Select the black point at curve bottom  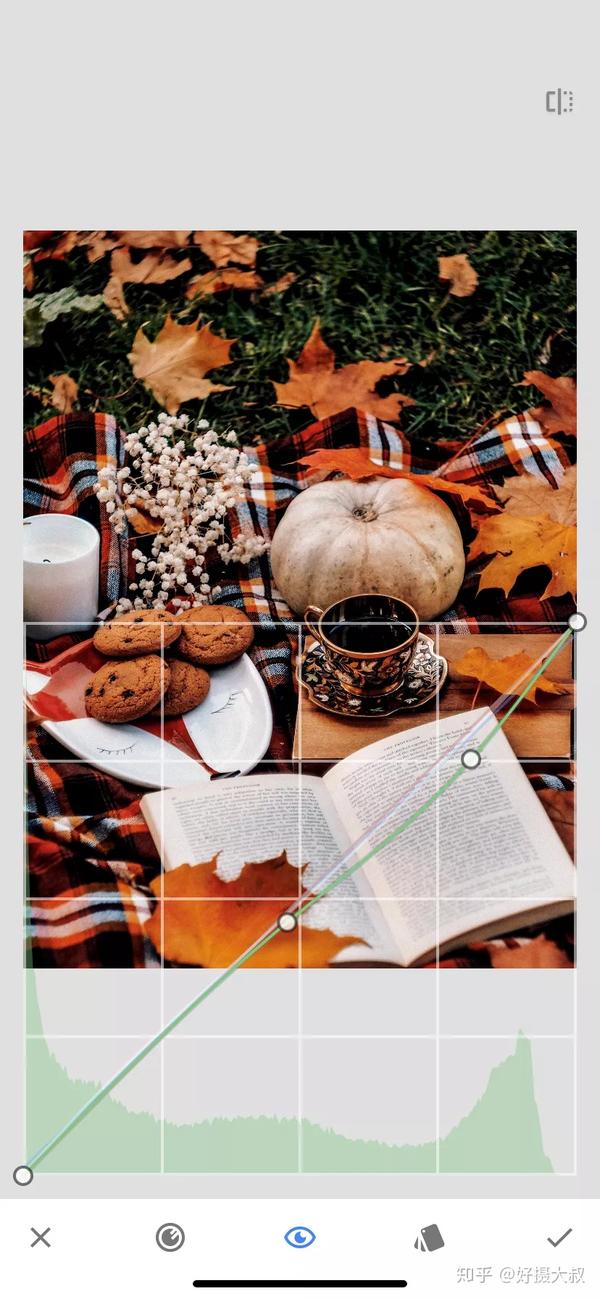23,1176
